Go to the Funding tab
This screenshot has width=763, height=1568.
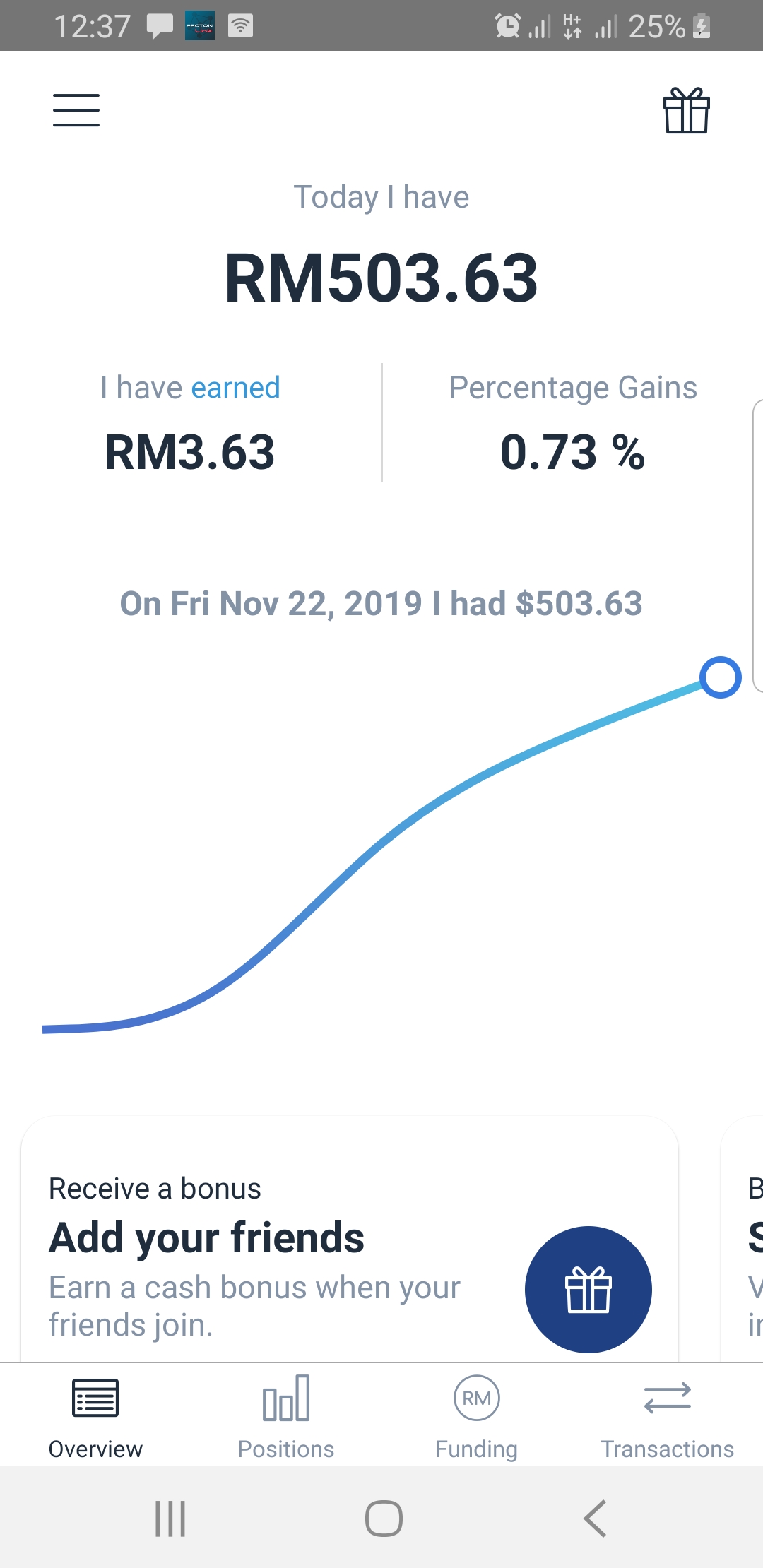[x=477, y=1416]
